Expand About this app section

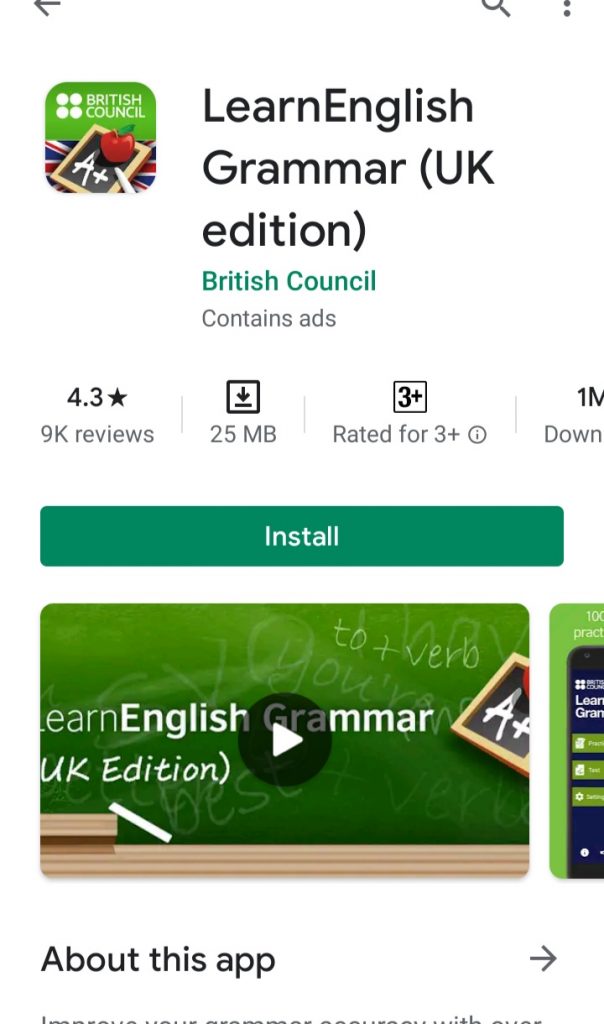(x=542, y=960)
